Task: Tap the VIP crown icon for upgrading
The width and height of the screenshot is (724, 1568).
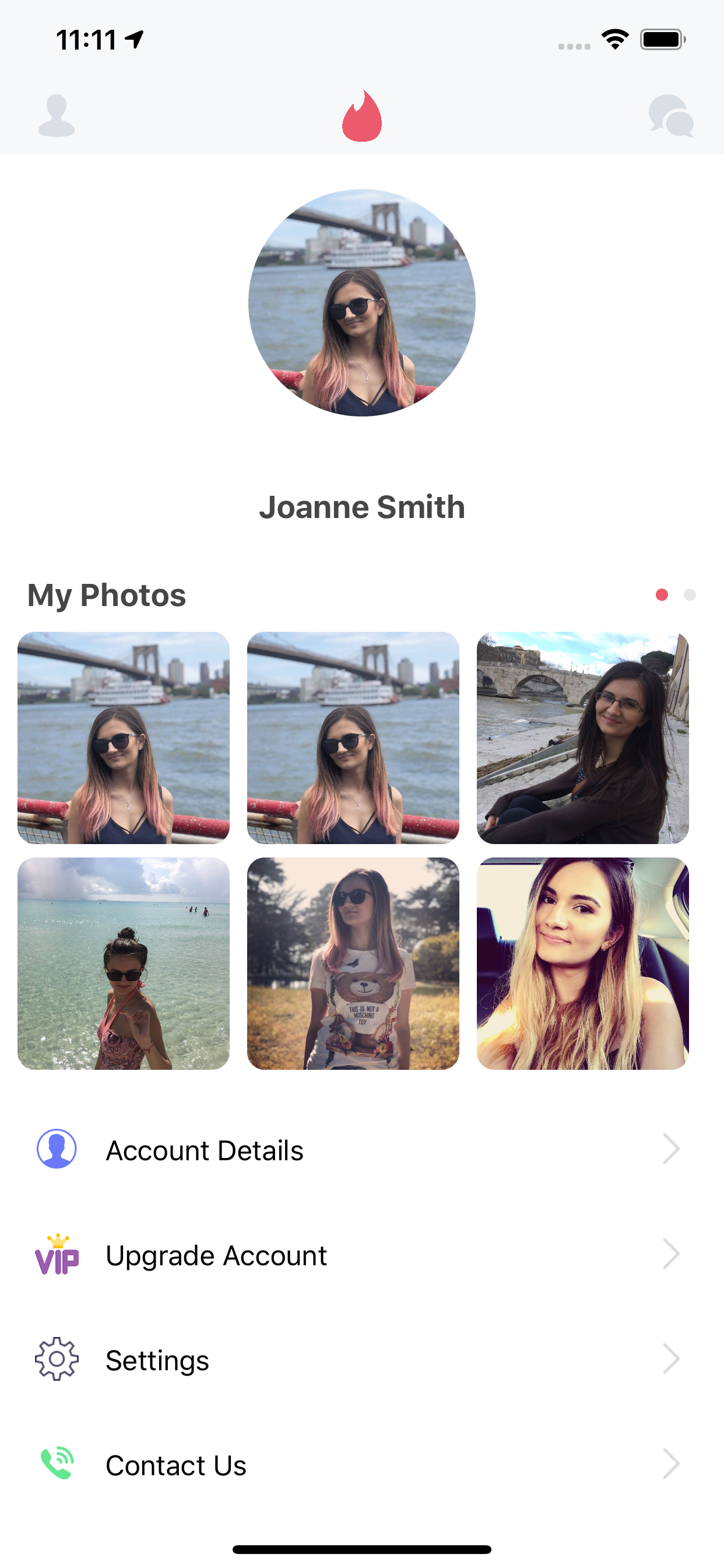Action: point(56,1255)
